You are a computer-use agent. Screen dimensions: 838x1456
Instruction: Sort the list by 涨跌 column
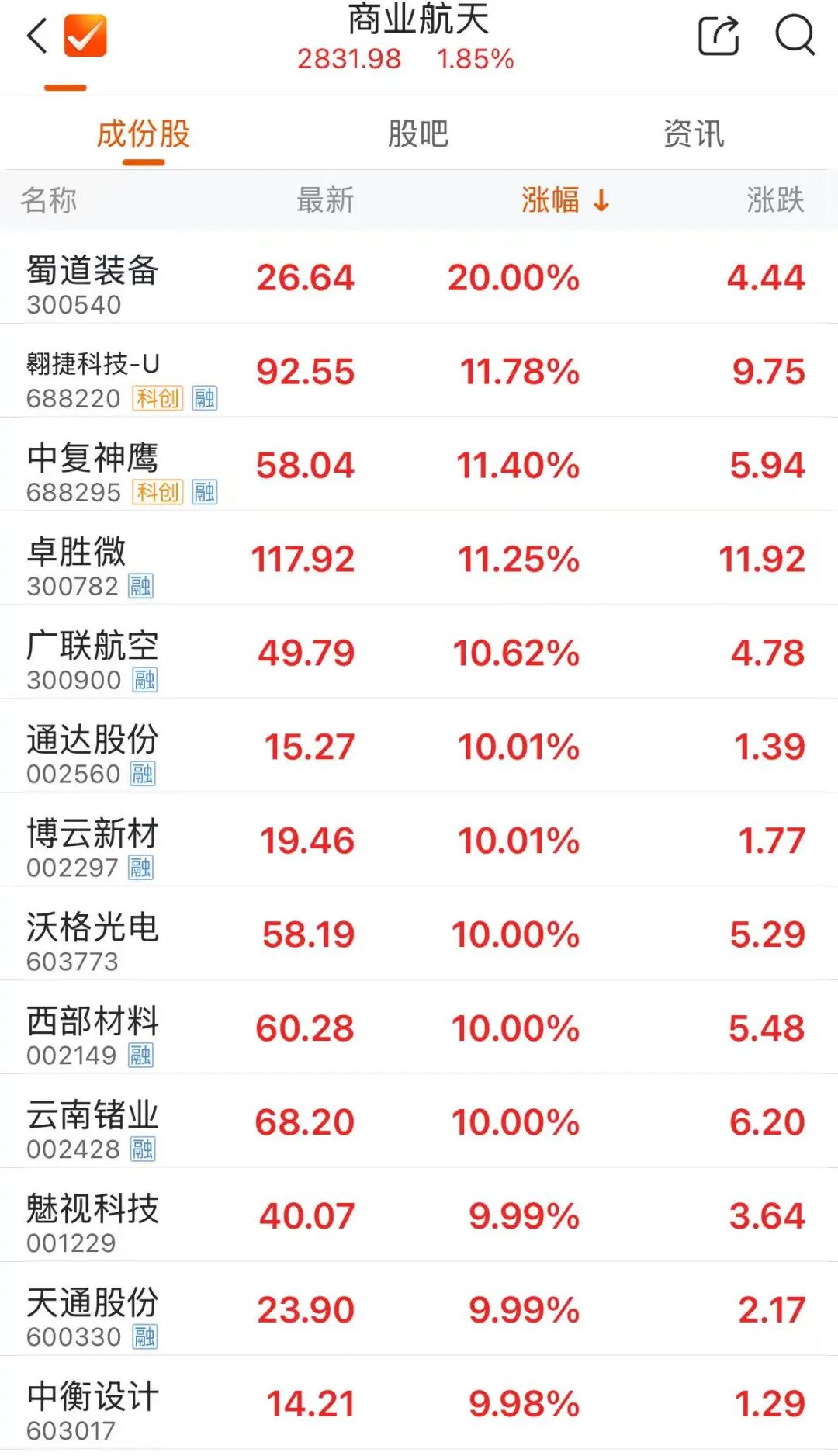tap(774, 200)
